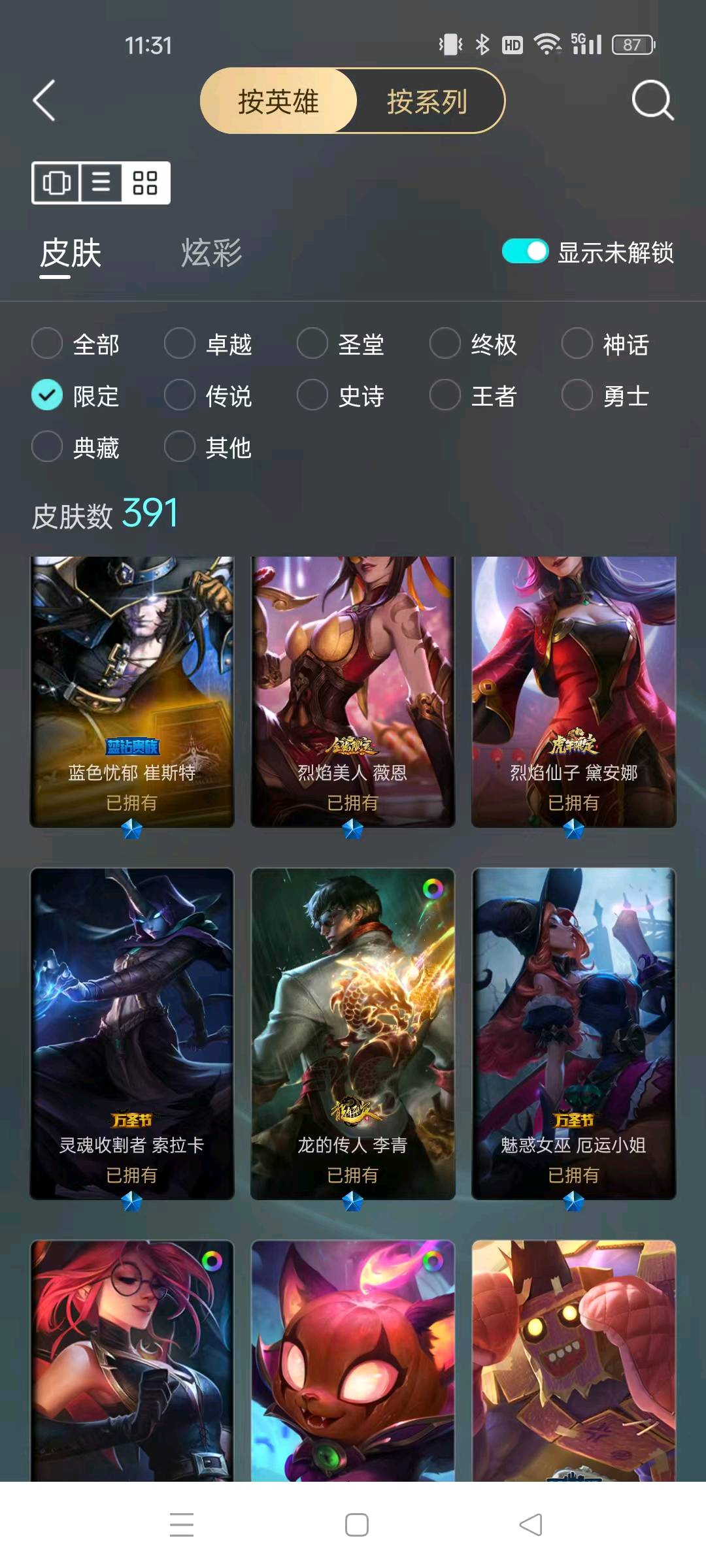Image resolution: width=706 pixels, height=1568 pixels.
Task: Open 魅惑女巫 厄运小姐 skin card
Action: click(x=574, y=1034)
